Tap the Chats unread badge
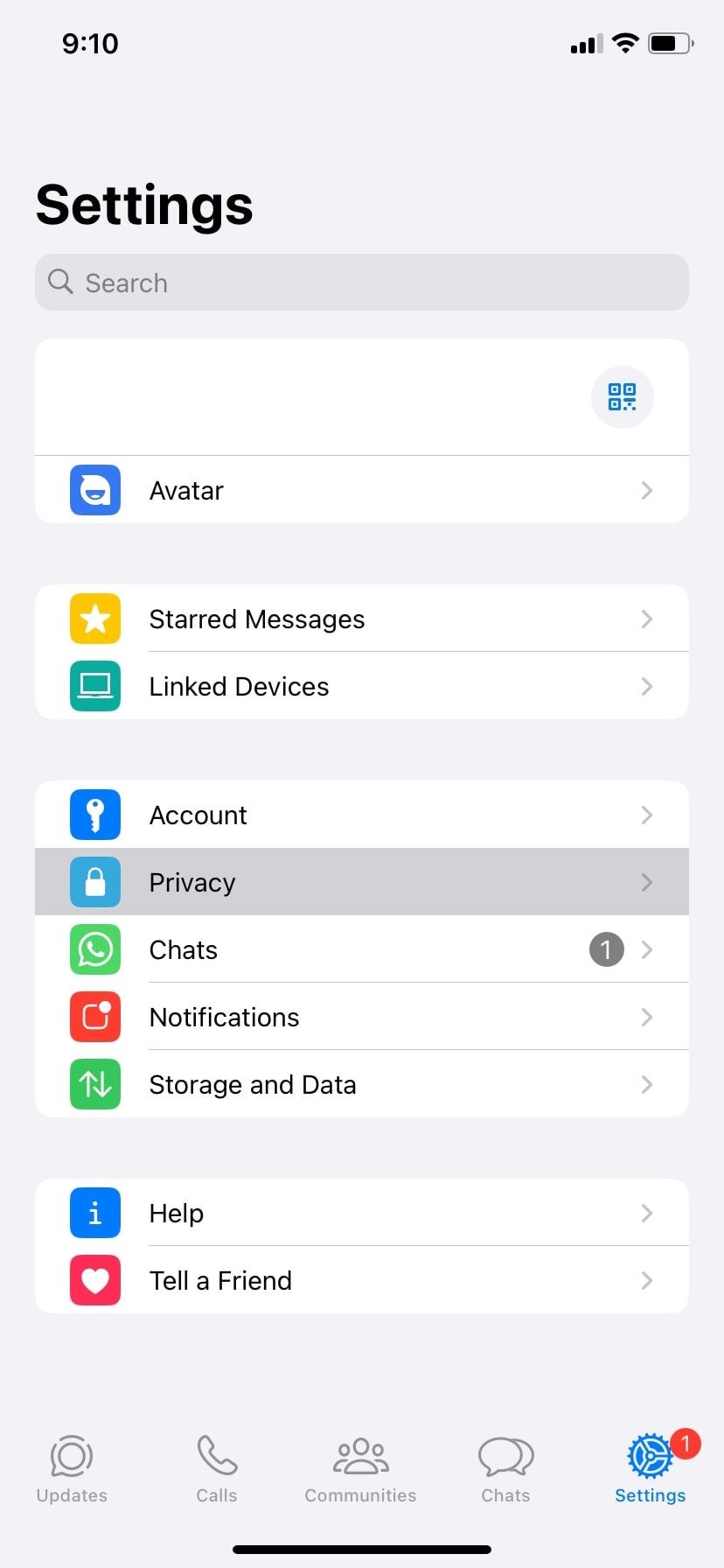Viewport: 724px width, 1568px height. 606,949
